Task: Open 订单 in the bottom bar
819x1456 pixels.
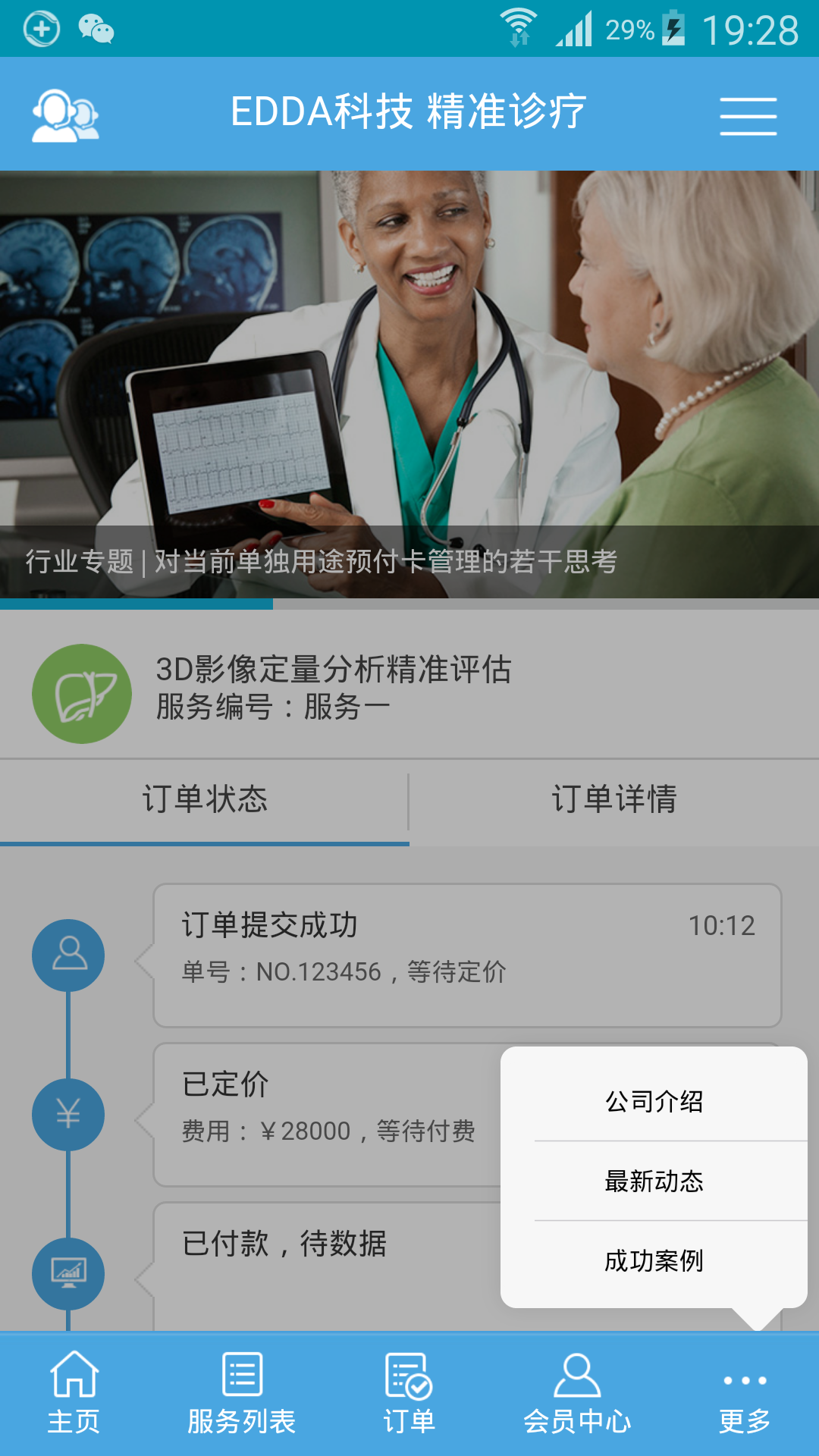Action: click(409, 1394)
